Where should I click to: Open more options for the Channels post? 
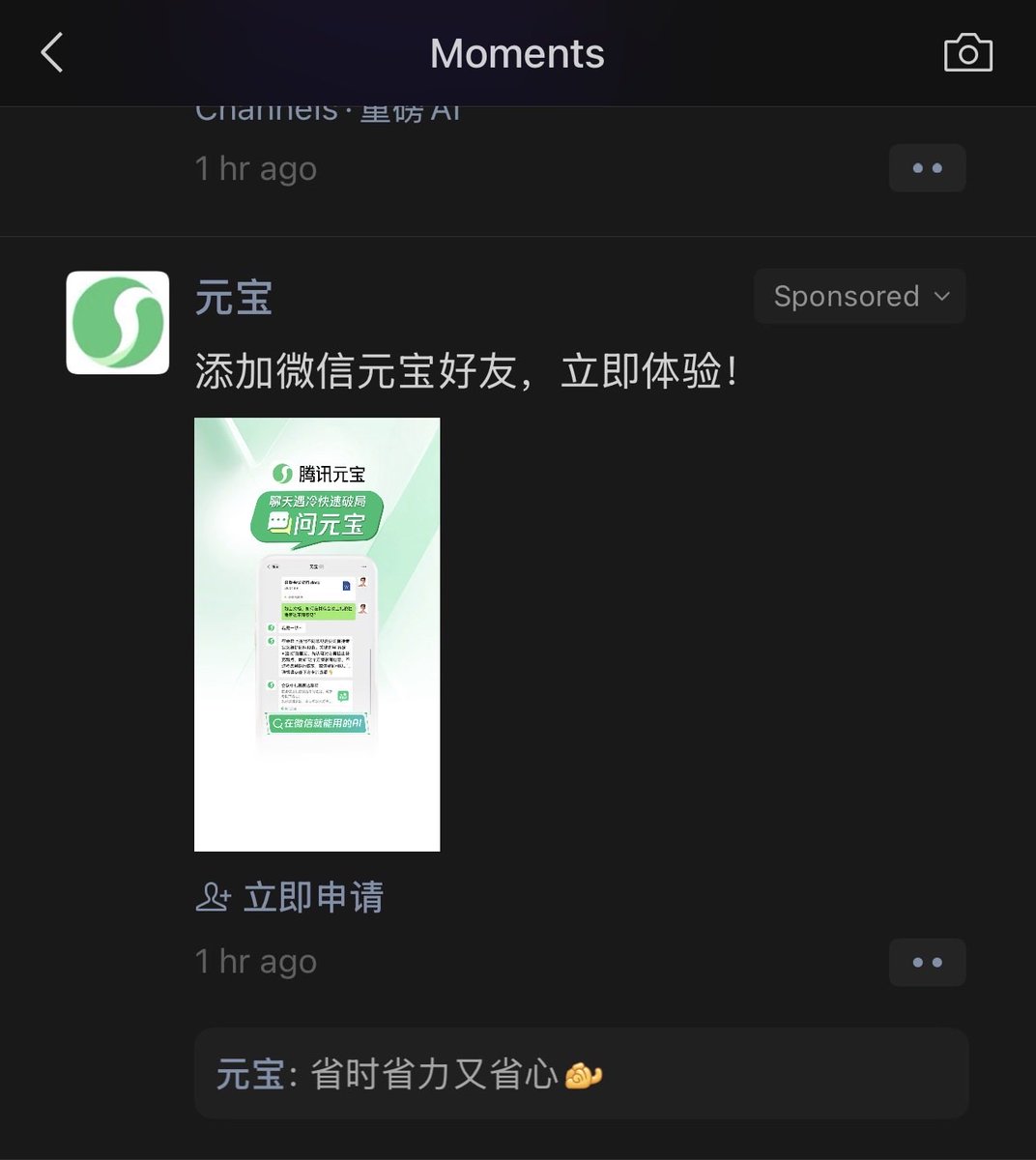coord(927,168)
